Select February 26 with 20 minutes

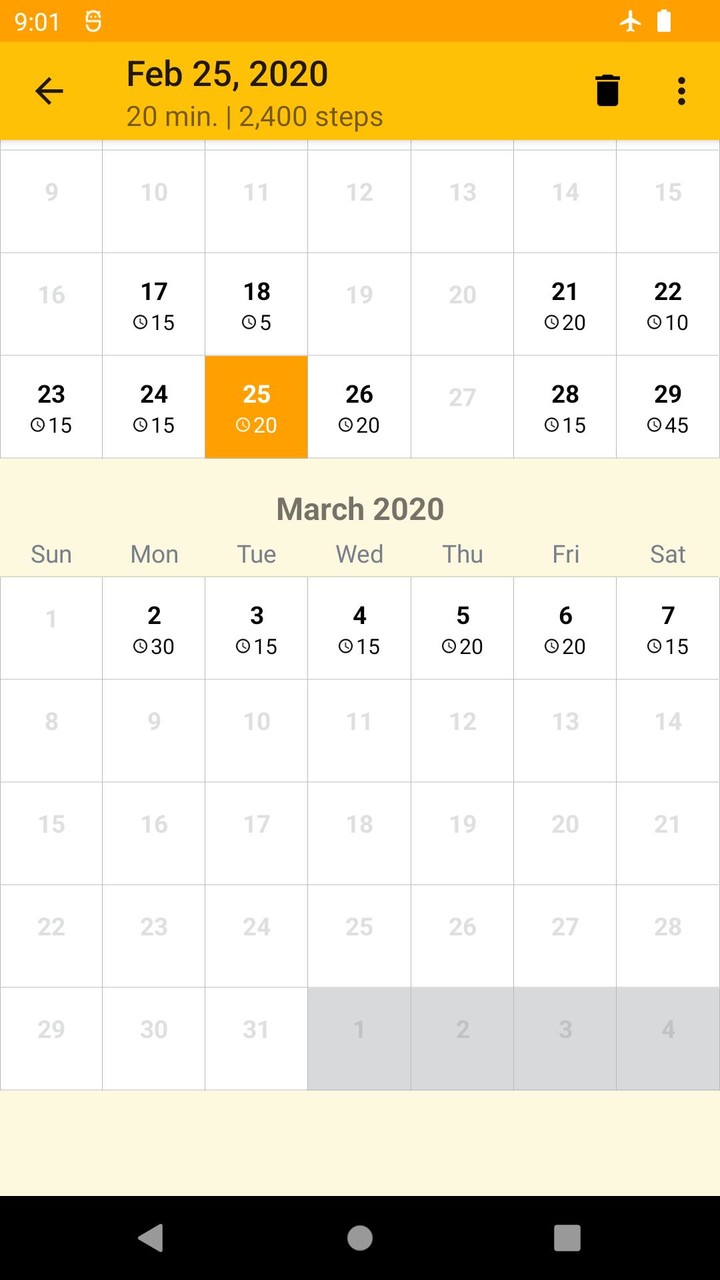tap(359, 407)
